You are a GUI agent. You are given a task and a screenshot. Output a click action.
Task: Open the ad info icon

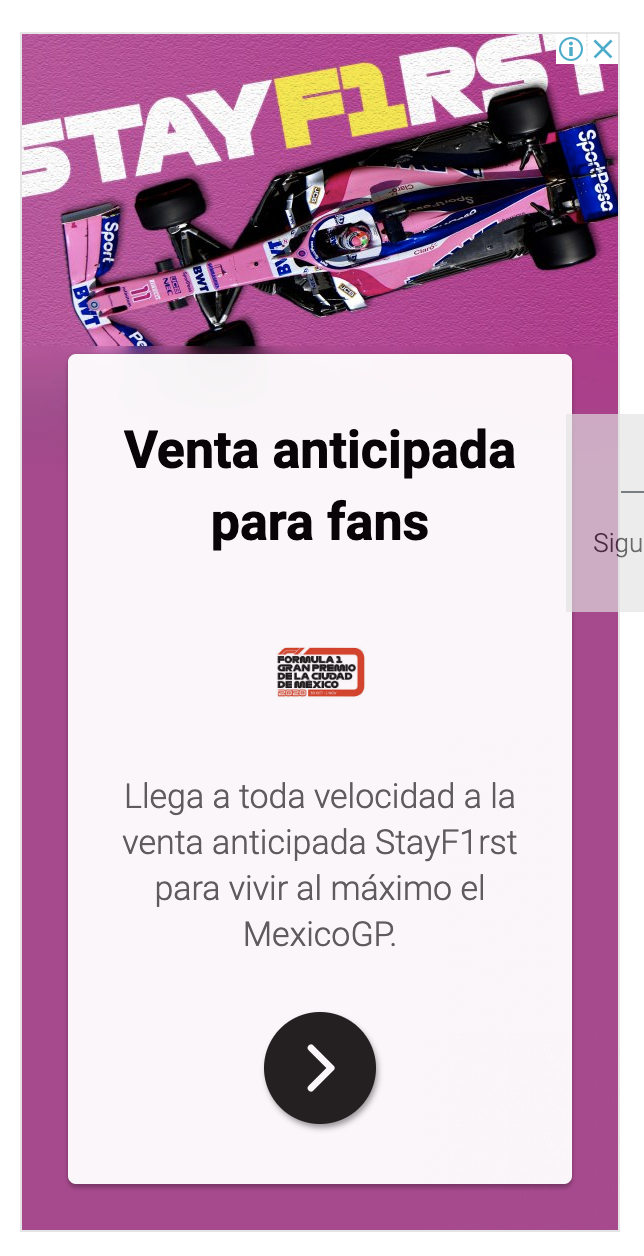click(571, 49)
